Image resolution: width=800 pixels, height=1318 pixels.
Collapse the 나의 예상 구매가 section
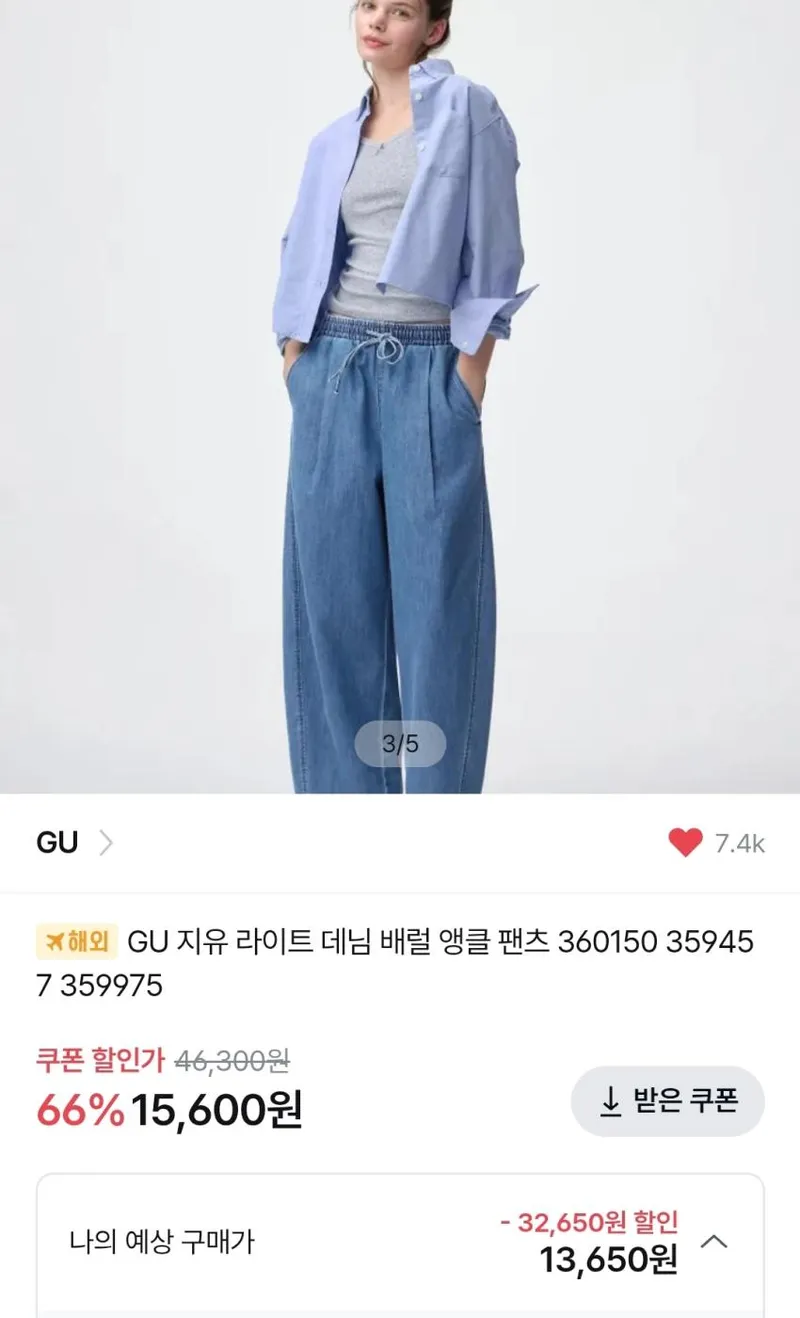pyautogui.click(x=714, y=1242)
